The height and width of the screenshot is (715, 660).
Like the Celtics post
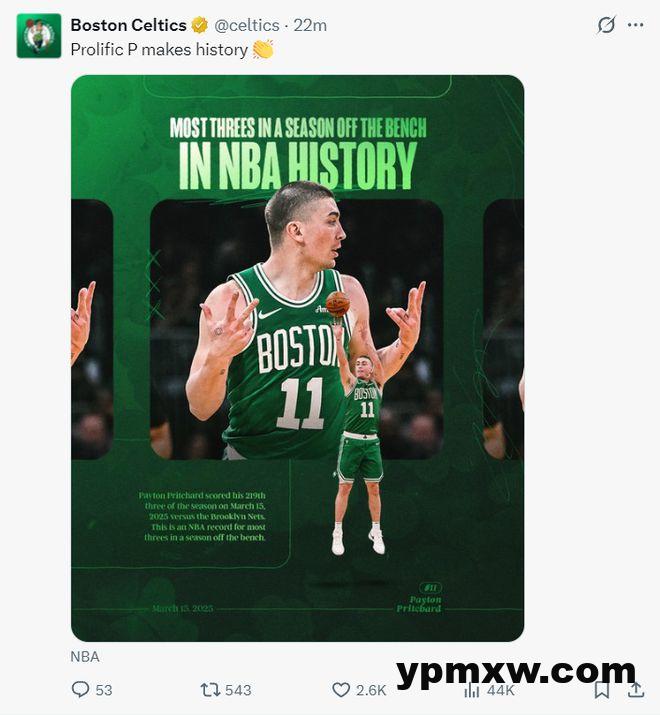pyautogui.click(x=342, y=690)
